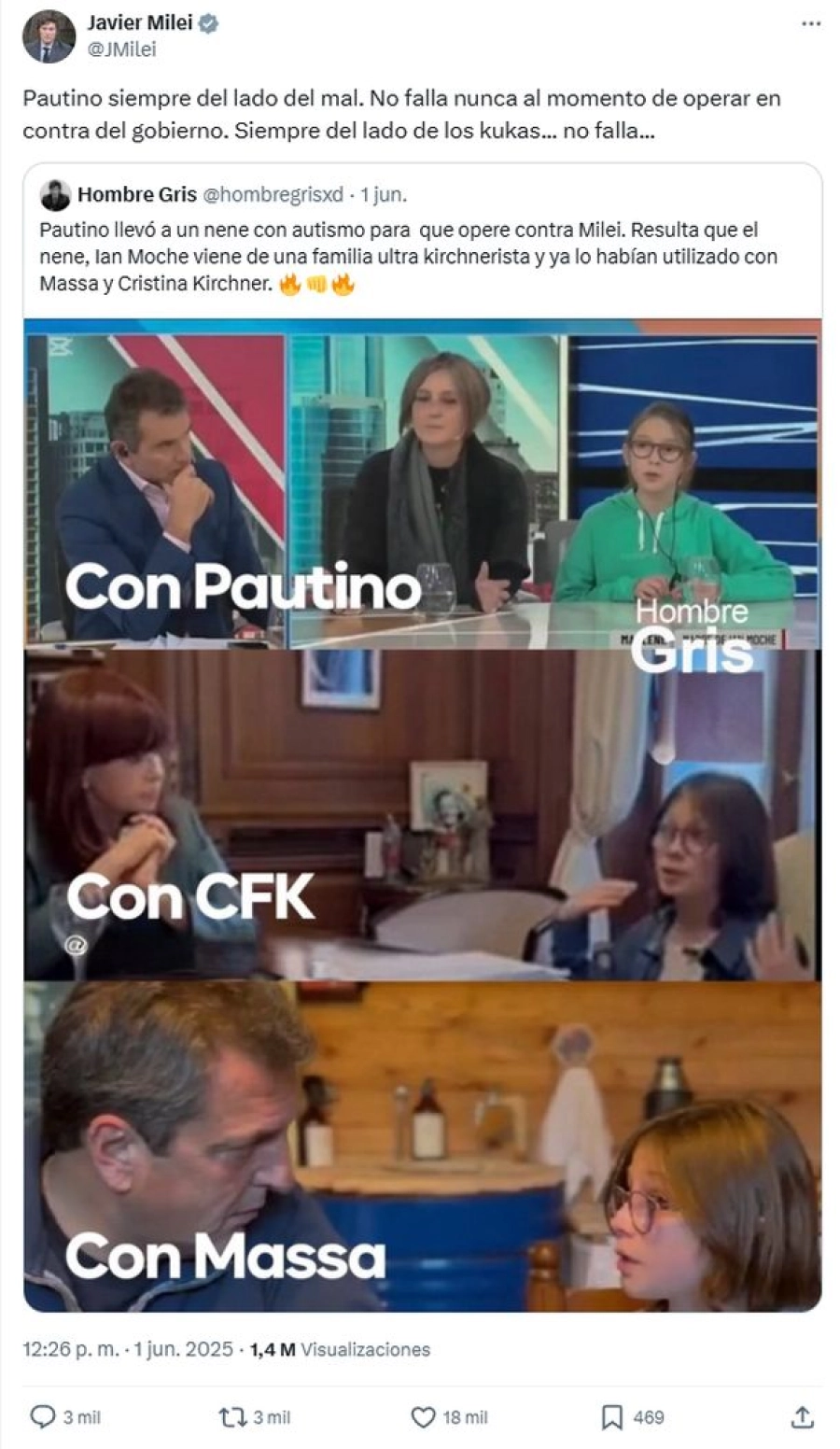840x1449 pixels.
Task: Open the tweet's three-dot overflow menu
Action: tap(810, 24)
